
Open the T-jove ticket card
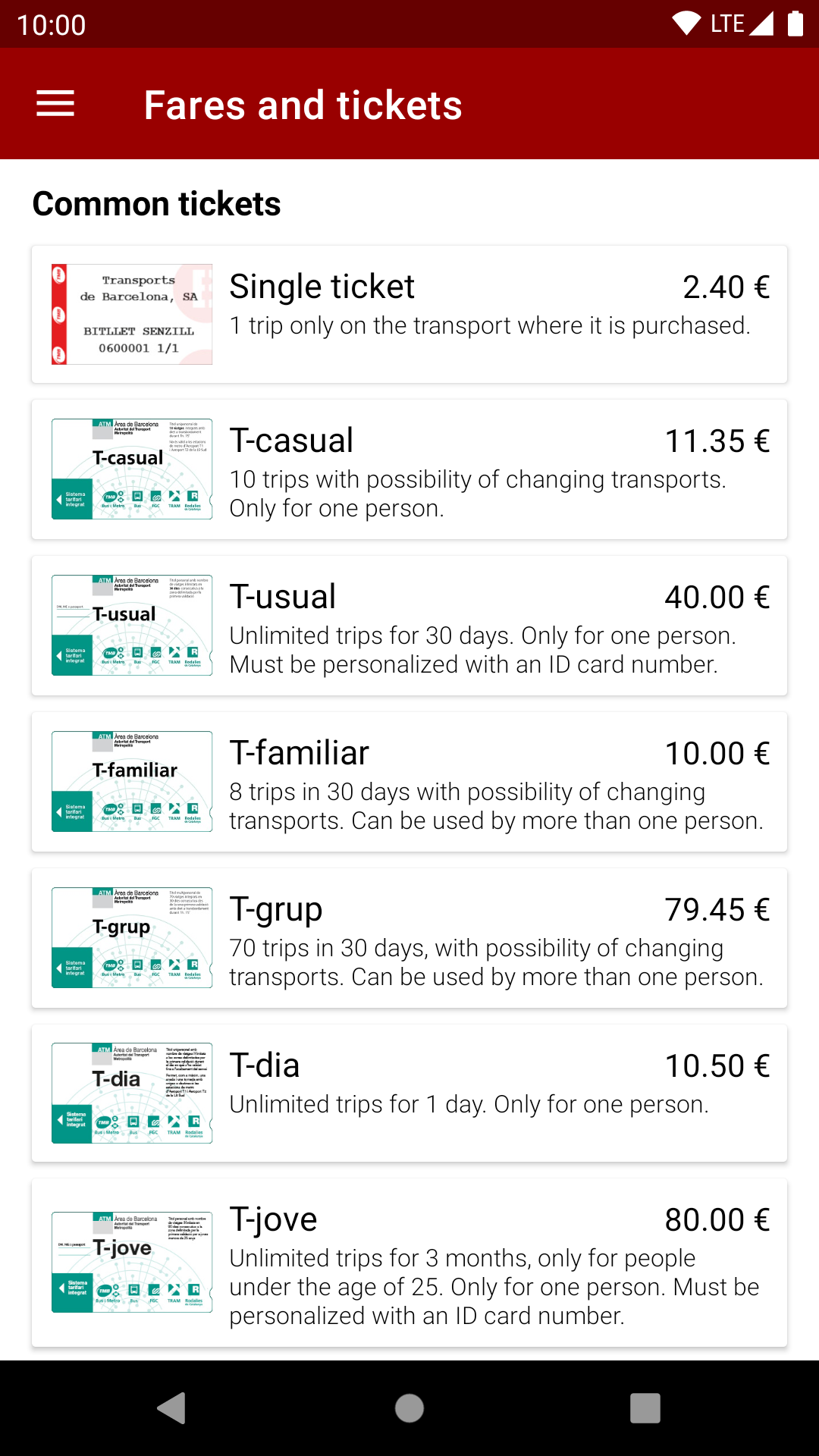point(409,1263)
